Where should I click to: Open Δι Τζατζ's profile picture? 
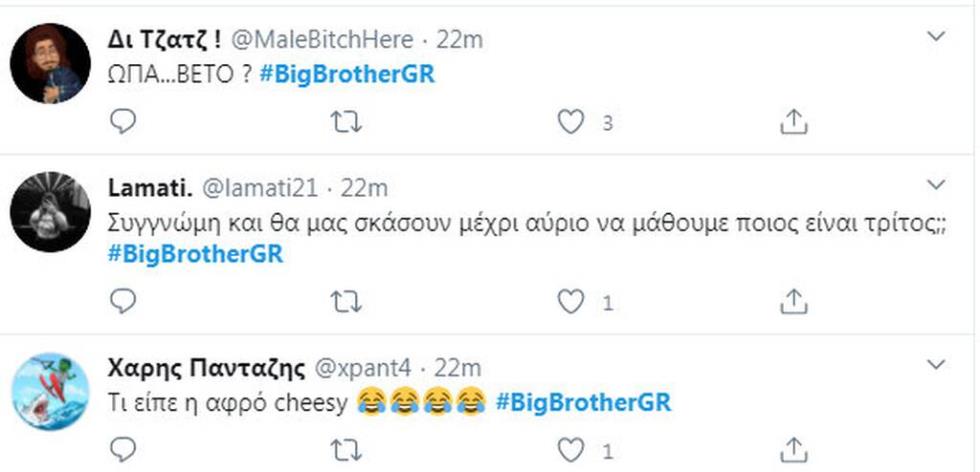51,63
